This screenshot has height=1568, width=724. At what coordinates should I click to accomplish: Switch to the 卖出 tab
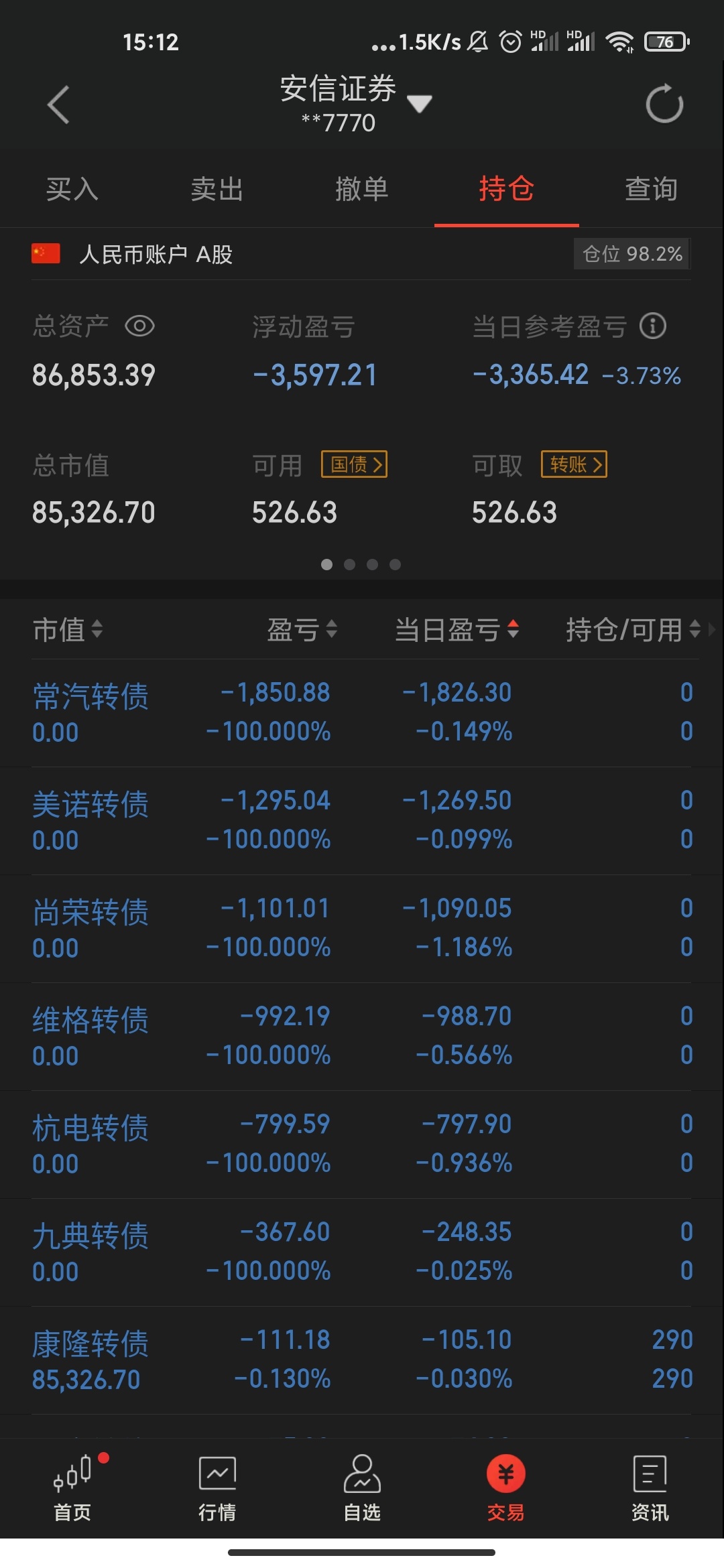pos(217,189)
